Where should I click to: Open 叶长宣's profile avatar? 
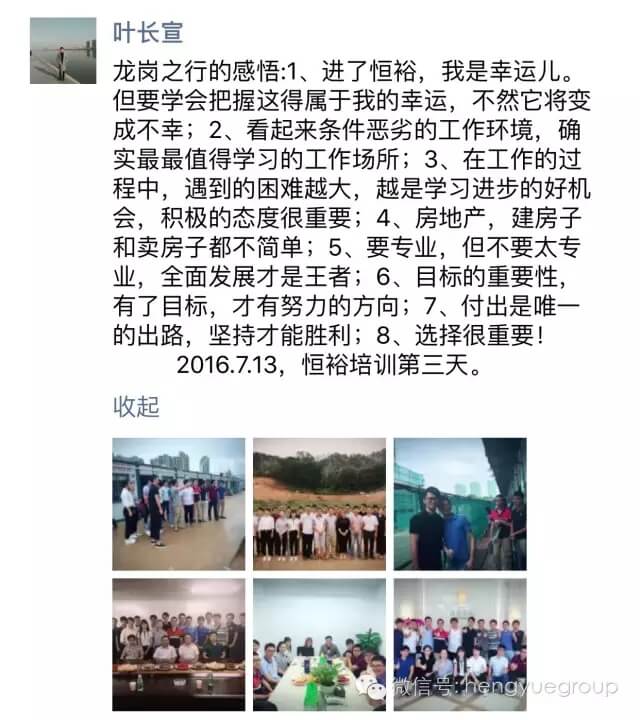pos(63,51)
